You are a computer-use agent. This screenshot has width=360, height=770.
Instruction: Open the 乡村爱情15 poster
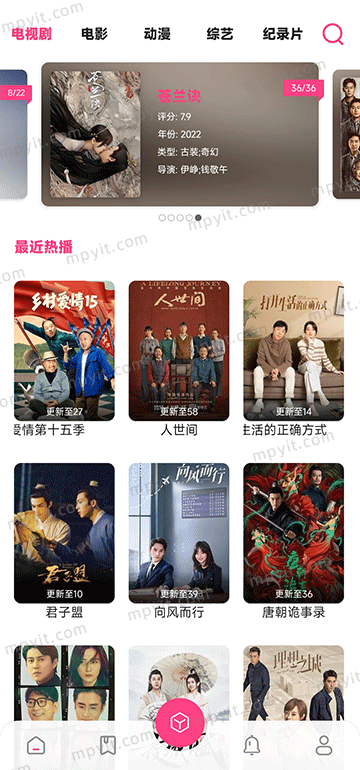pyautogui.click(x=64, y=351)
